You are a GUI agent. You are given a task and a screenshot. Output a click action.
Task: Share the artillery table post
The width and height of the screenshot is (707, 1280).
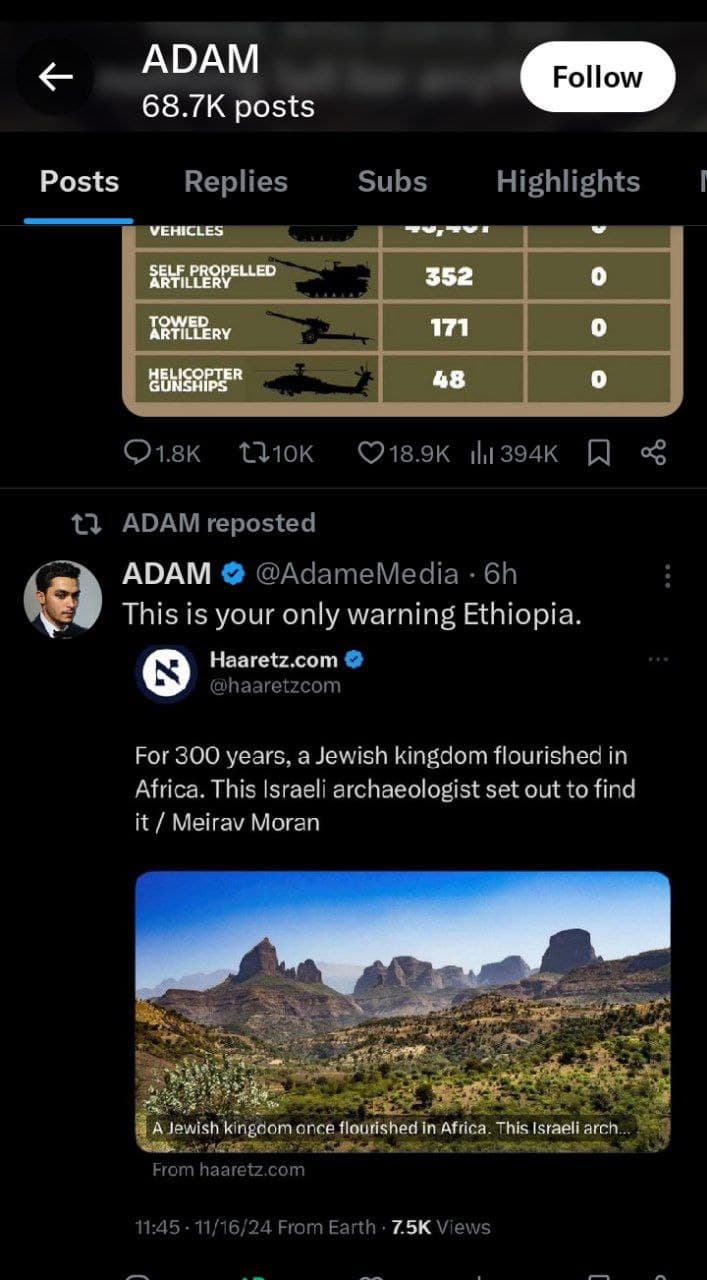tap(653, 454)
